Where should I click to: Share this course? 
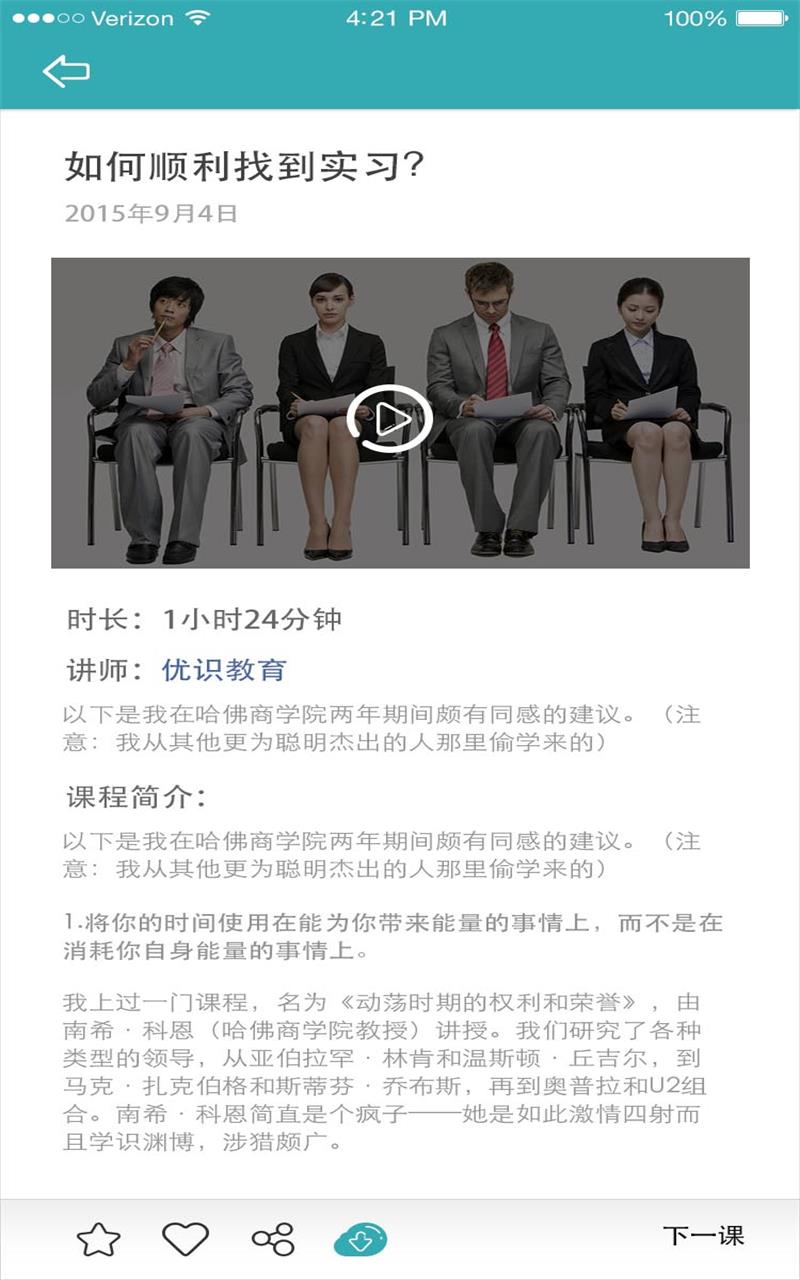[273, 1240]
